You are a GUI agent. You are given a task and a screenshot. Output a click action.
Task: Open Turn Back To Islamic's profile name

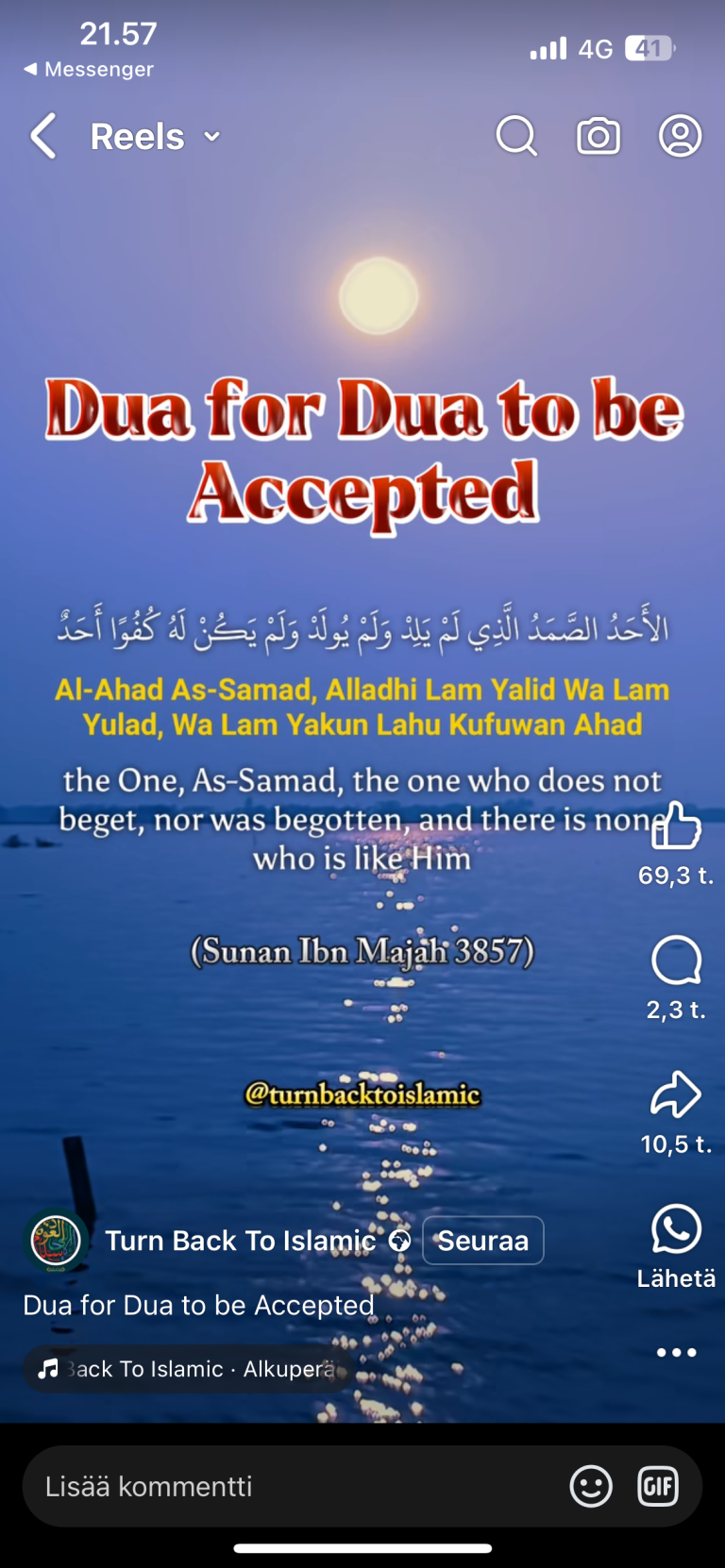click(241, 1241)
